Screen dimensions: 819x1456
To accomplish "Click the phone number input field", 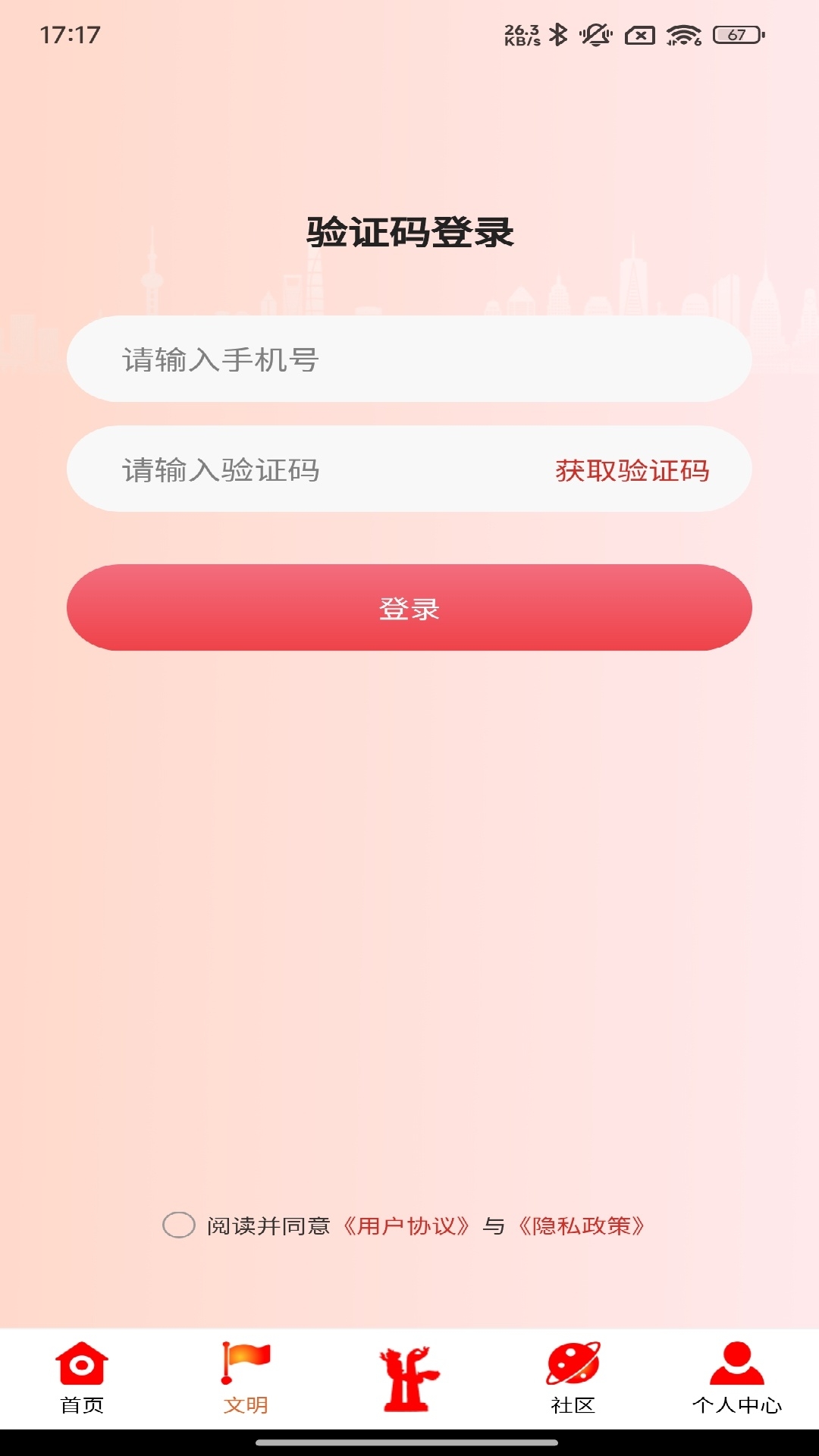I will pyautogui.click(x=409, y=361).
